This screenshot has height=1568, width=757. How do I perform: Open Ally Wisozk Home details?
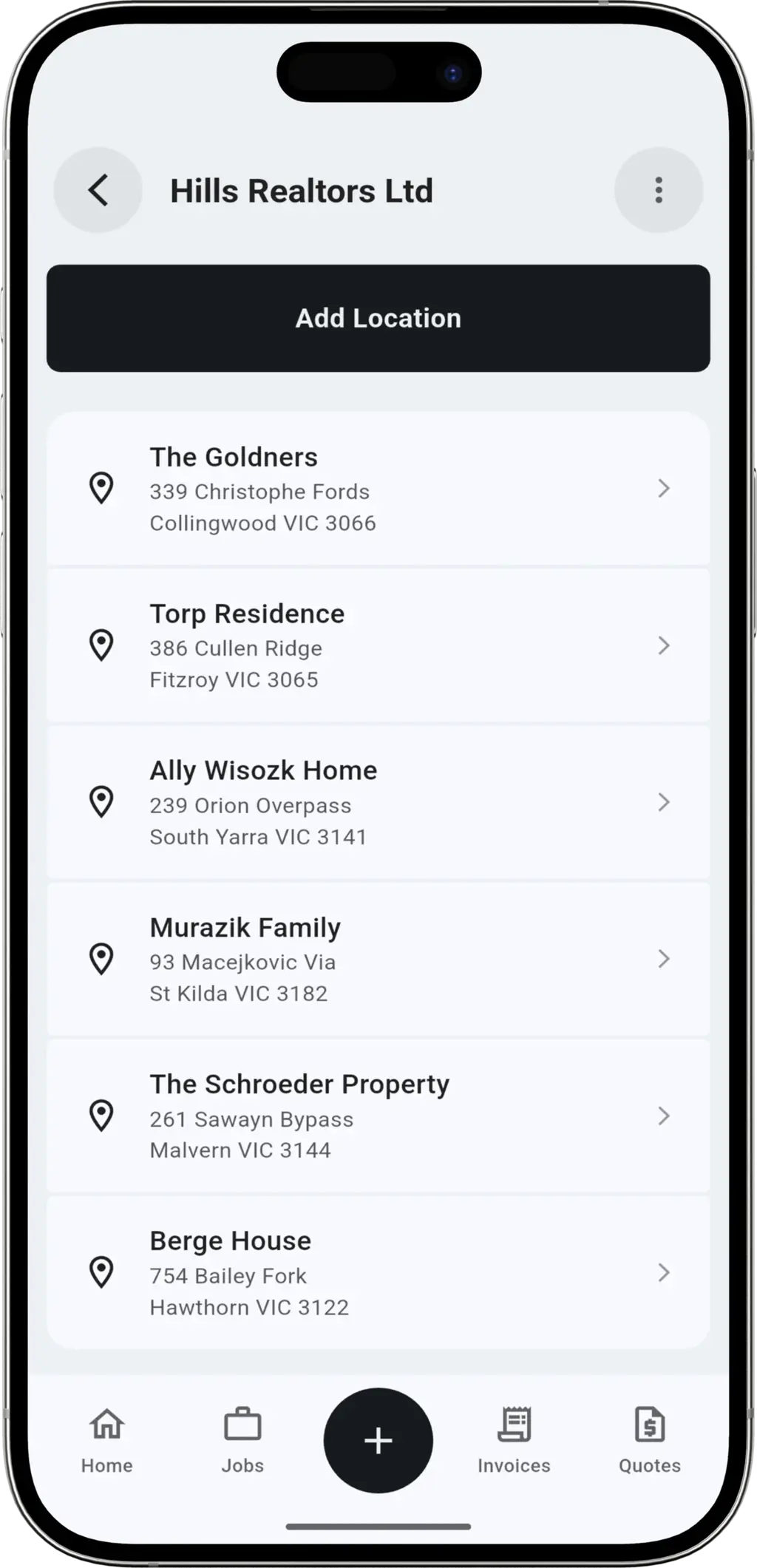click(663, 803)
